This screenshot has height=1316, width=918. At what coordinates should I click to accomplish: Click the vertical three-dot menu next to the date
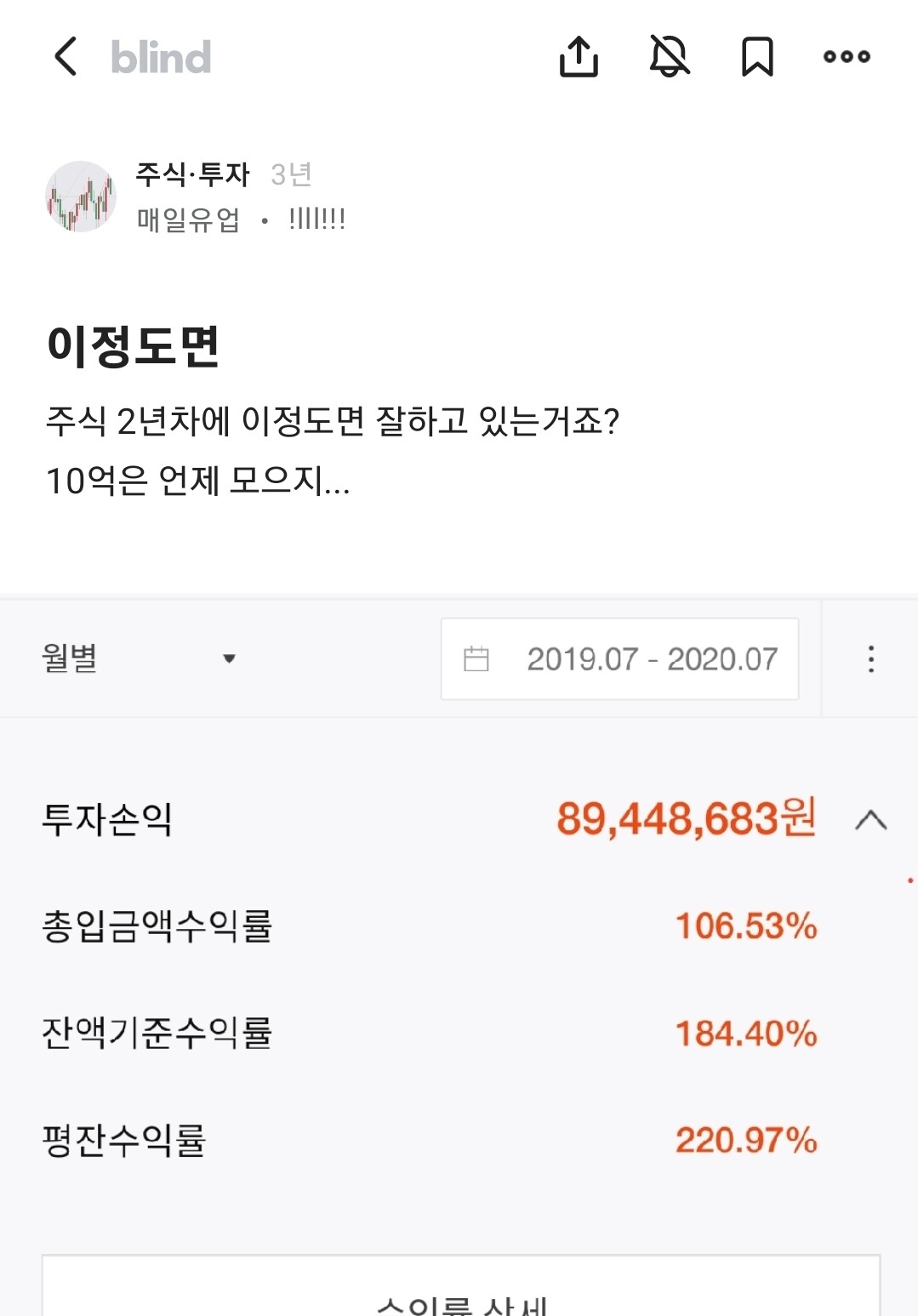(x=870, y=657)
